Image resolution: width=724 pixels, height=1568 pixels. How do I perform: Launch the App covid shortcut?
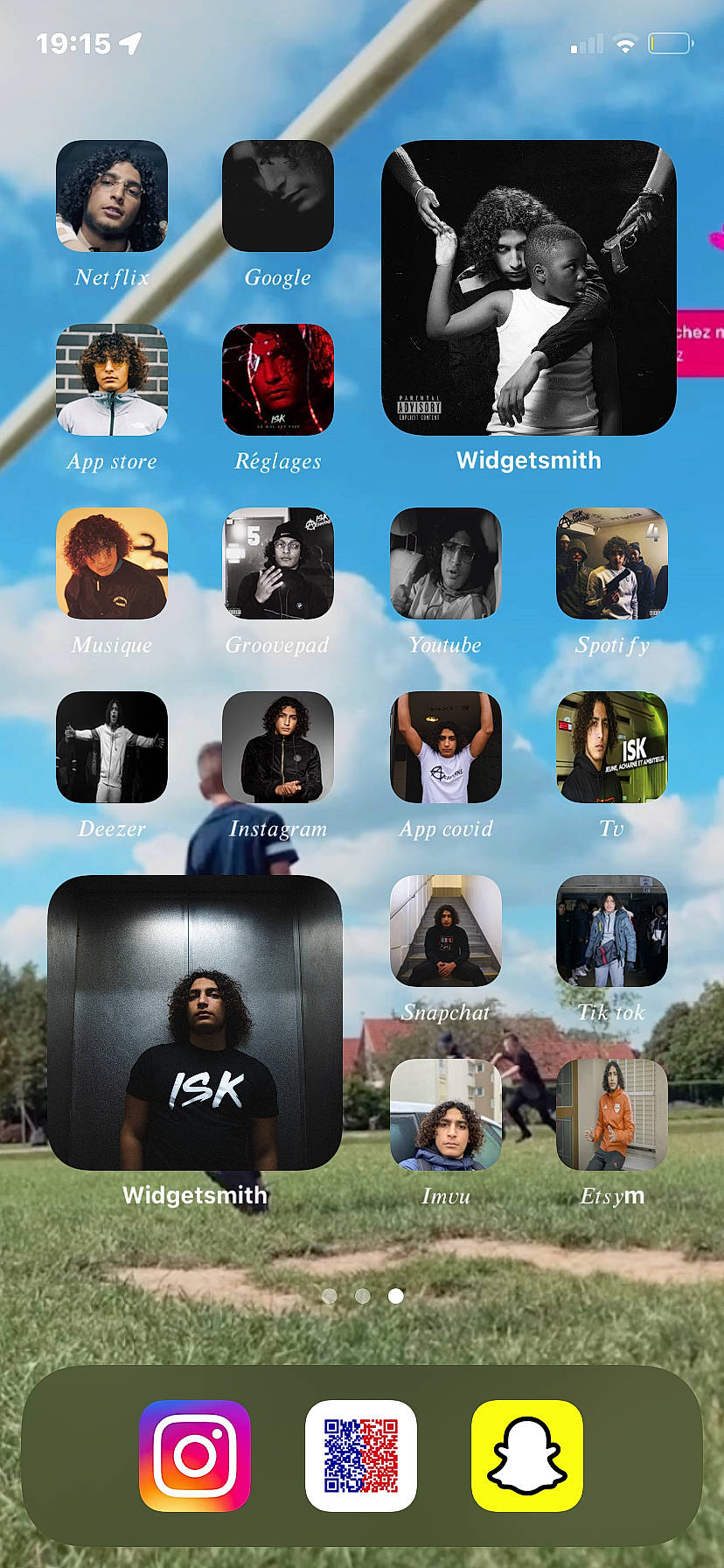[446, 747]
